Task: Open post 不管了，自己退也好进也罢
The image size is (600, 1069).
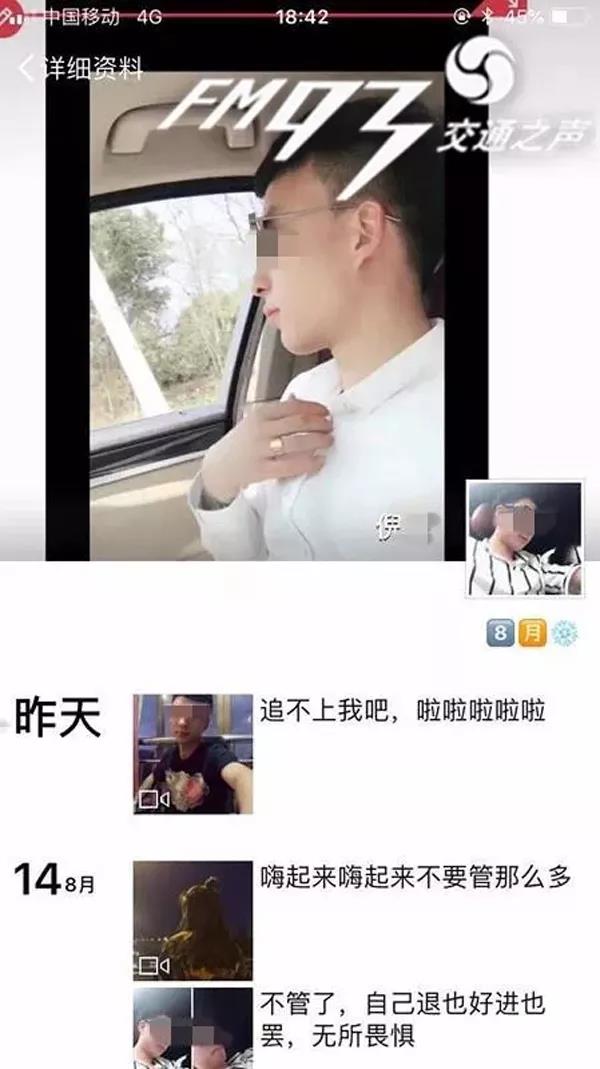Action: click(193, 1027)
